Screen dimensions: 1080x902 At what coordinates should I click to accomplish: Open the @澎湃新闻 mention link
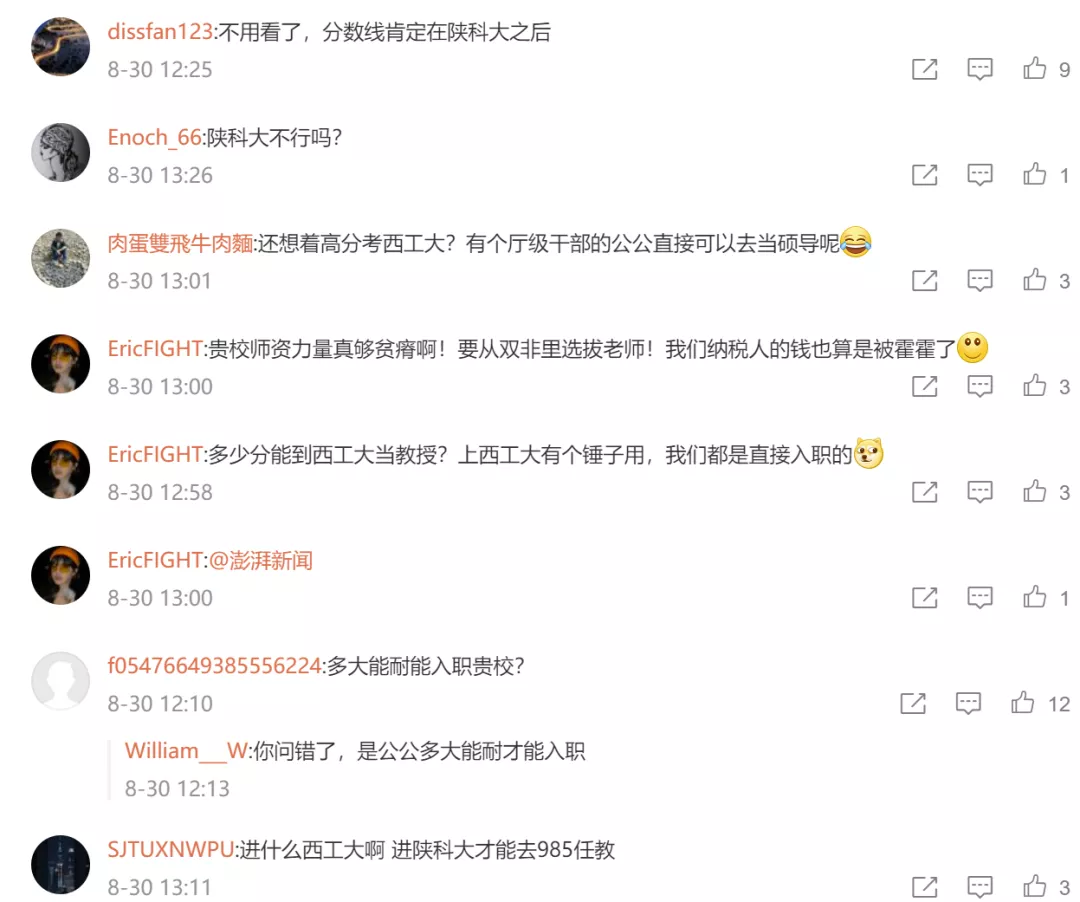pyautogui.click(x=260, y=560)
